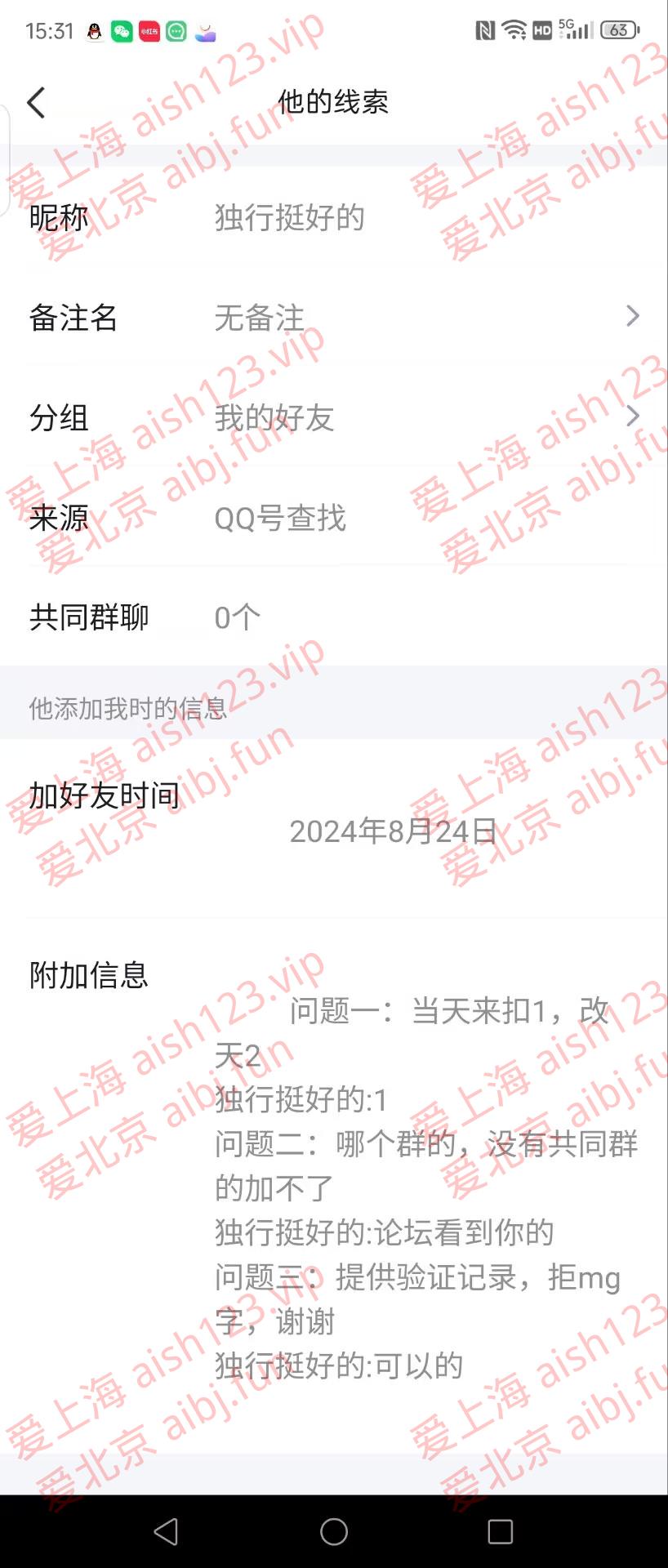This screenshot has width=668, height=1568.
Task: Open the 分组 row showing 我的好友
Action: point(333,417)
